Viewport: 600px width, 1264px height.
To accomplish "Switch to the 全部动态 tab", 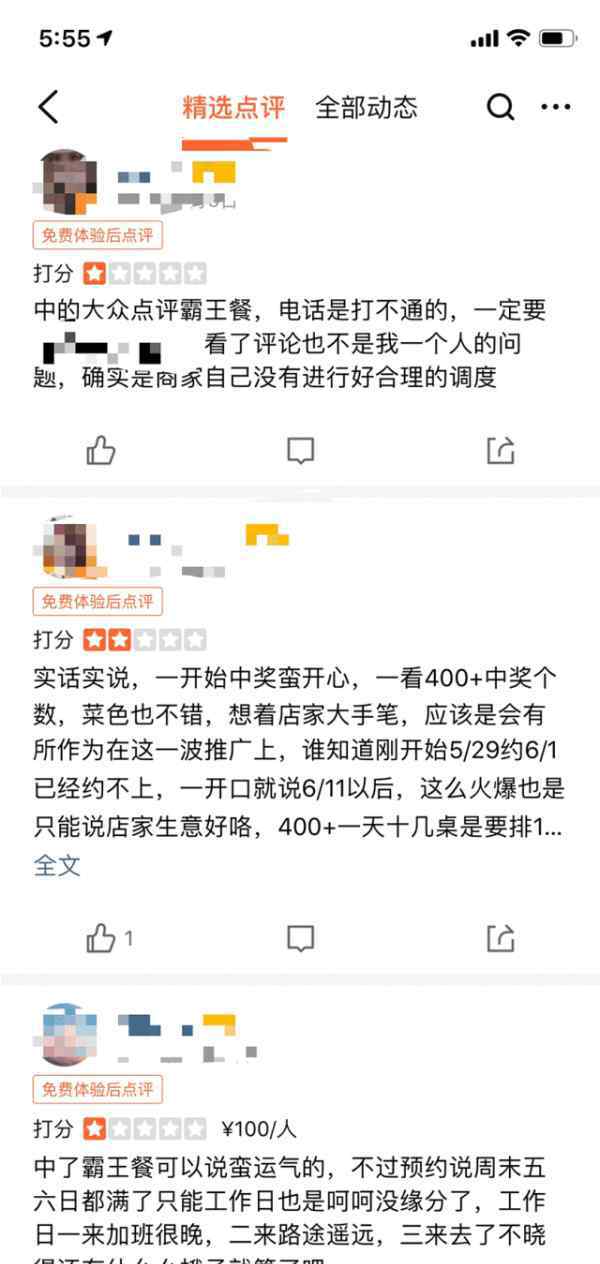I will point(366,107).
